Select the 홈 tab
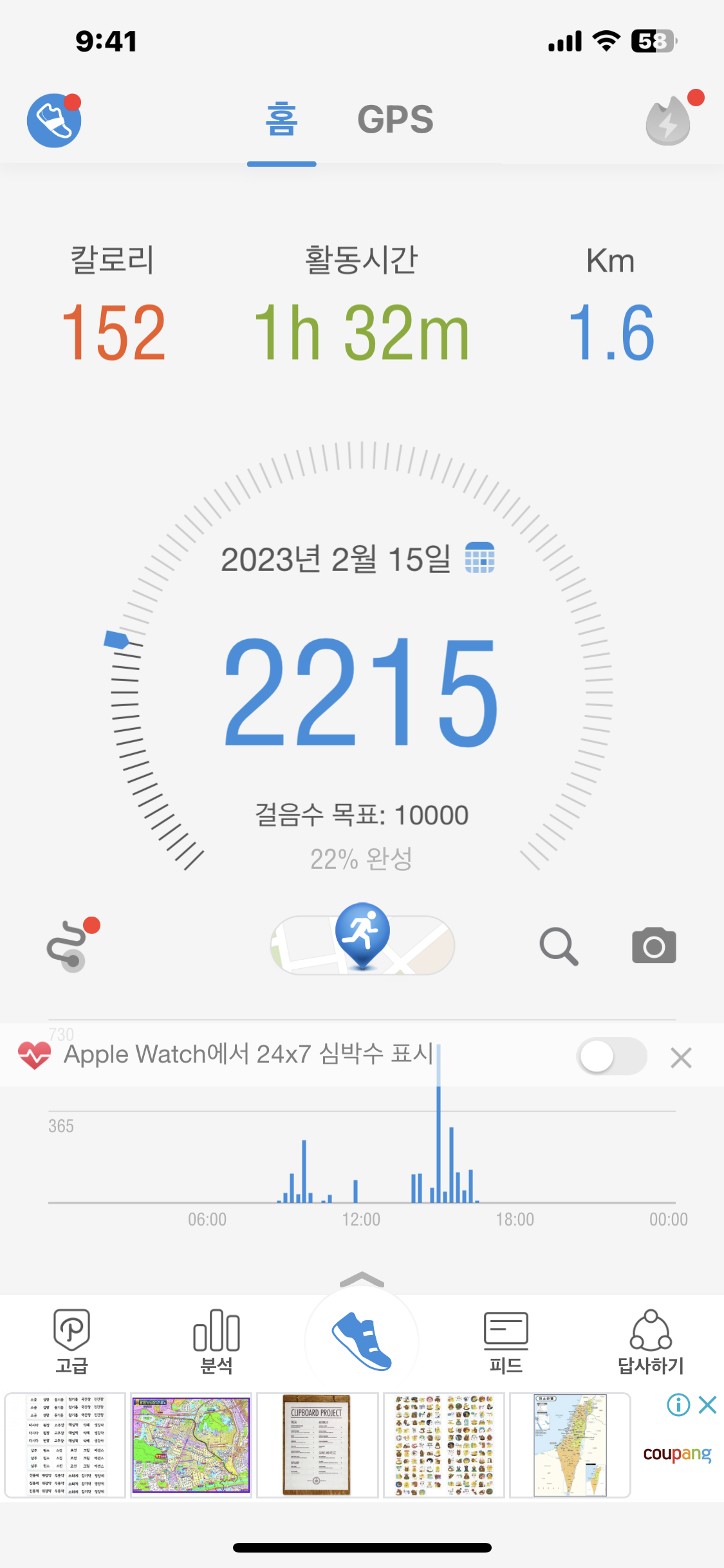The image size is (724, 1568). tap(281, 120)
